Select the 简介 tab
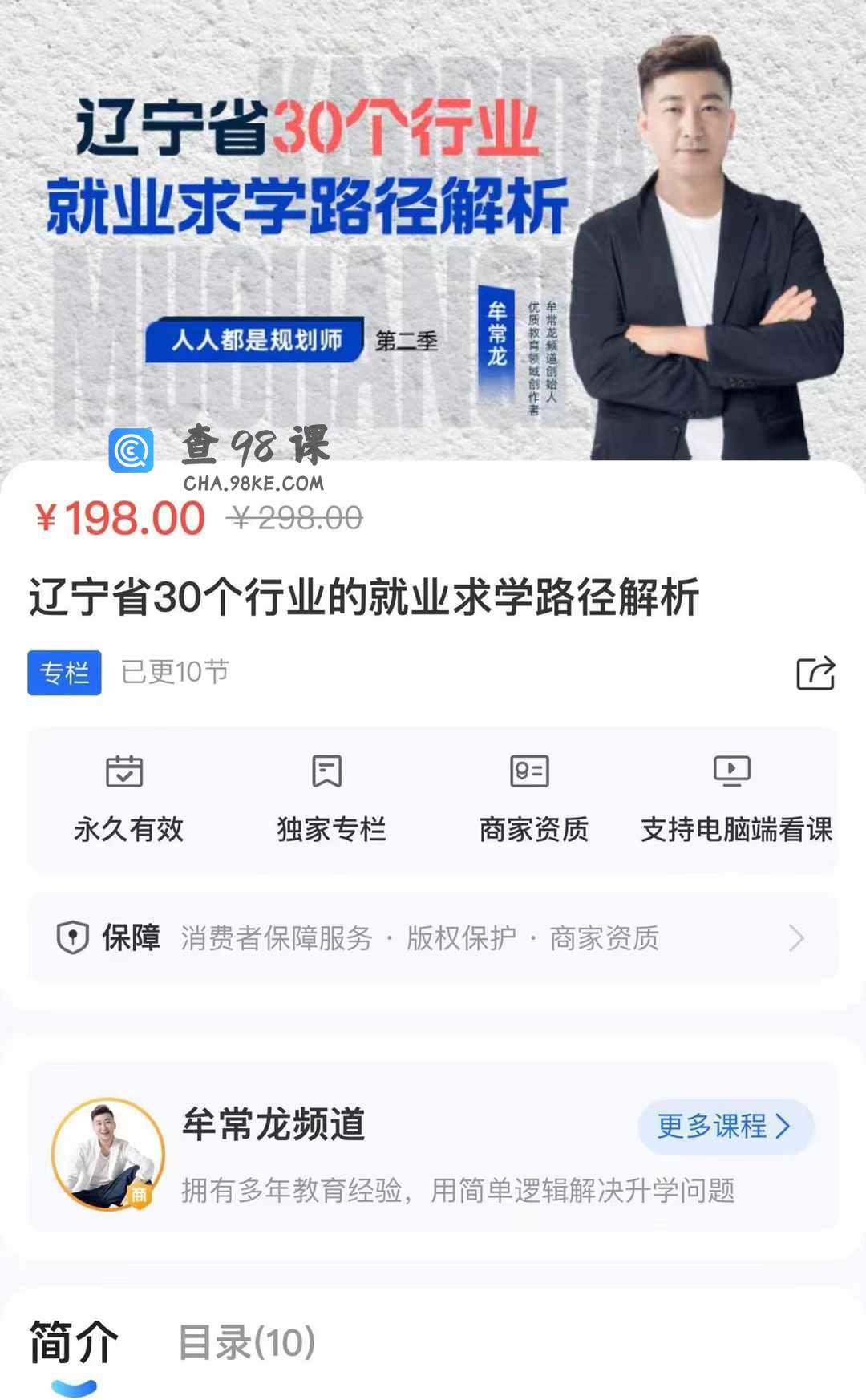Image resolution: width=866 pixels, height=1400 pixels. coord(74,1343)
